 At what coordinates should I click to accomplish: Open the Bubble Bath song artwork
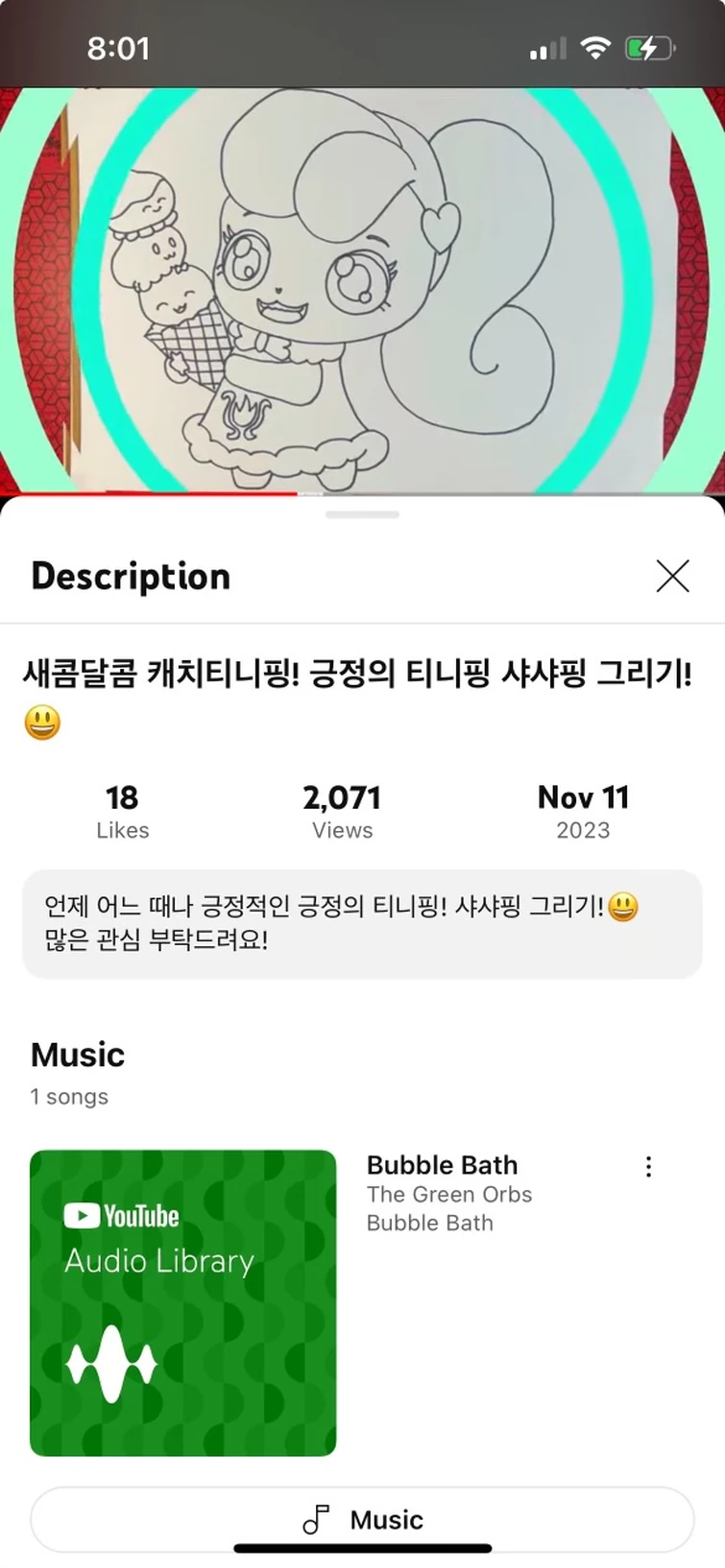tap(183, 1302)
